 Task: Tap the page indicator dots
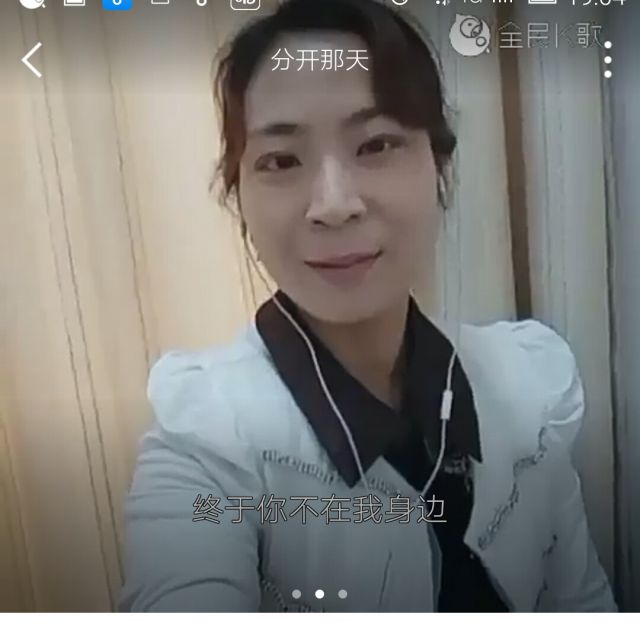tap(319, 594)
